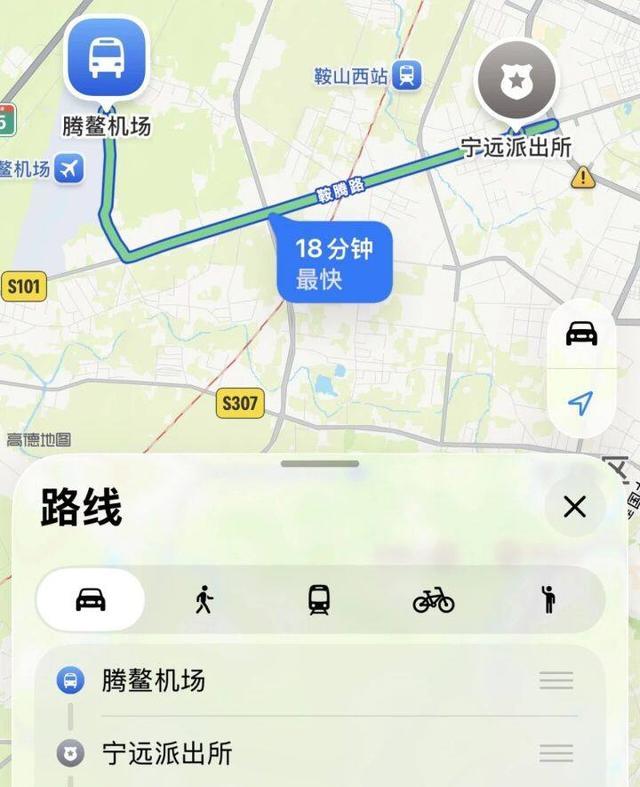The width and height of the screenshot is (640, 787).
Task: Select the driving mode tab
Action: coord(91,600)
